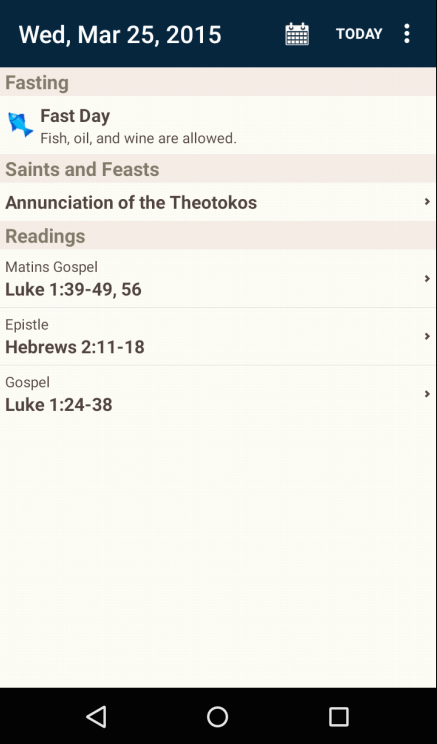Read the Epistle Hebrews 2:11-18
Screen dimensions: 437x744
(x=218, y=336)
